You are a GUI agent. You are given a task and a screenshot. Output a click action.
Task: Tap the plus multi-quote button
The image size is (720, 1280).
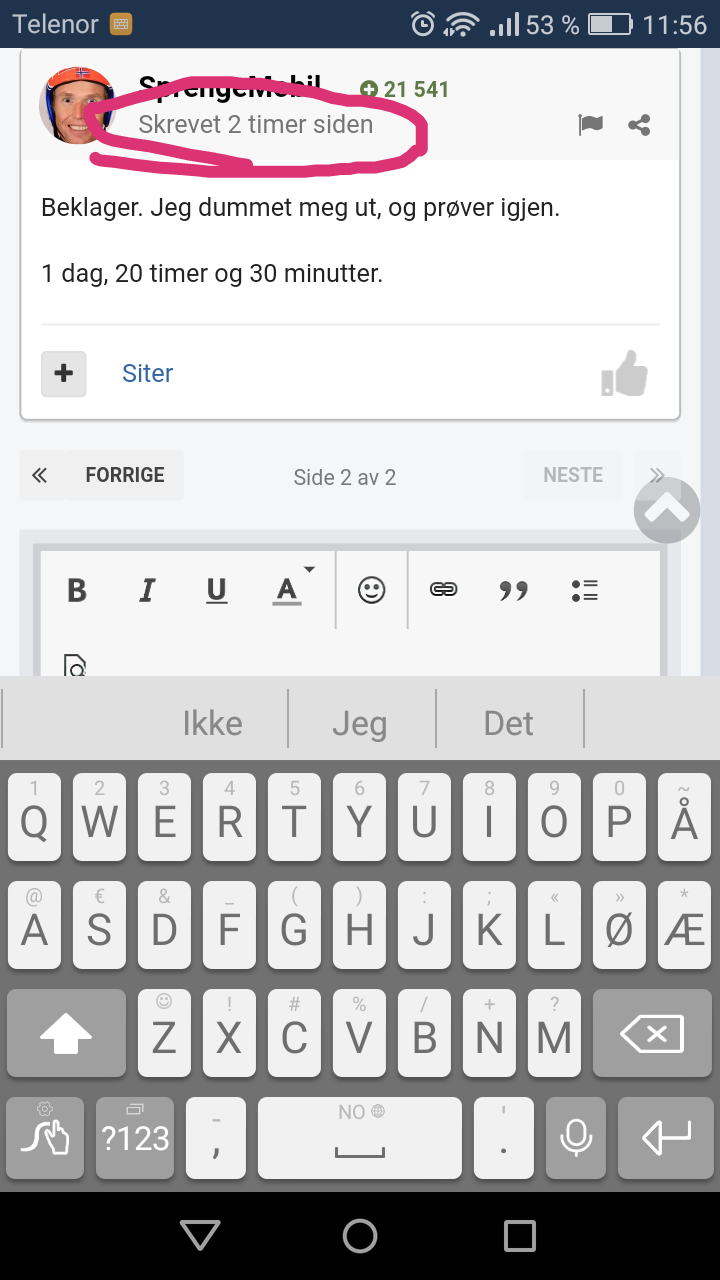[x=63, y=373]
